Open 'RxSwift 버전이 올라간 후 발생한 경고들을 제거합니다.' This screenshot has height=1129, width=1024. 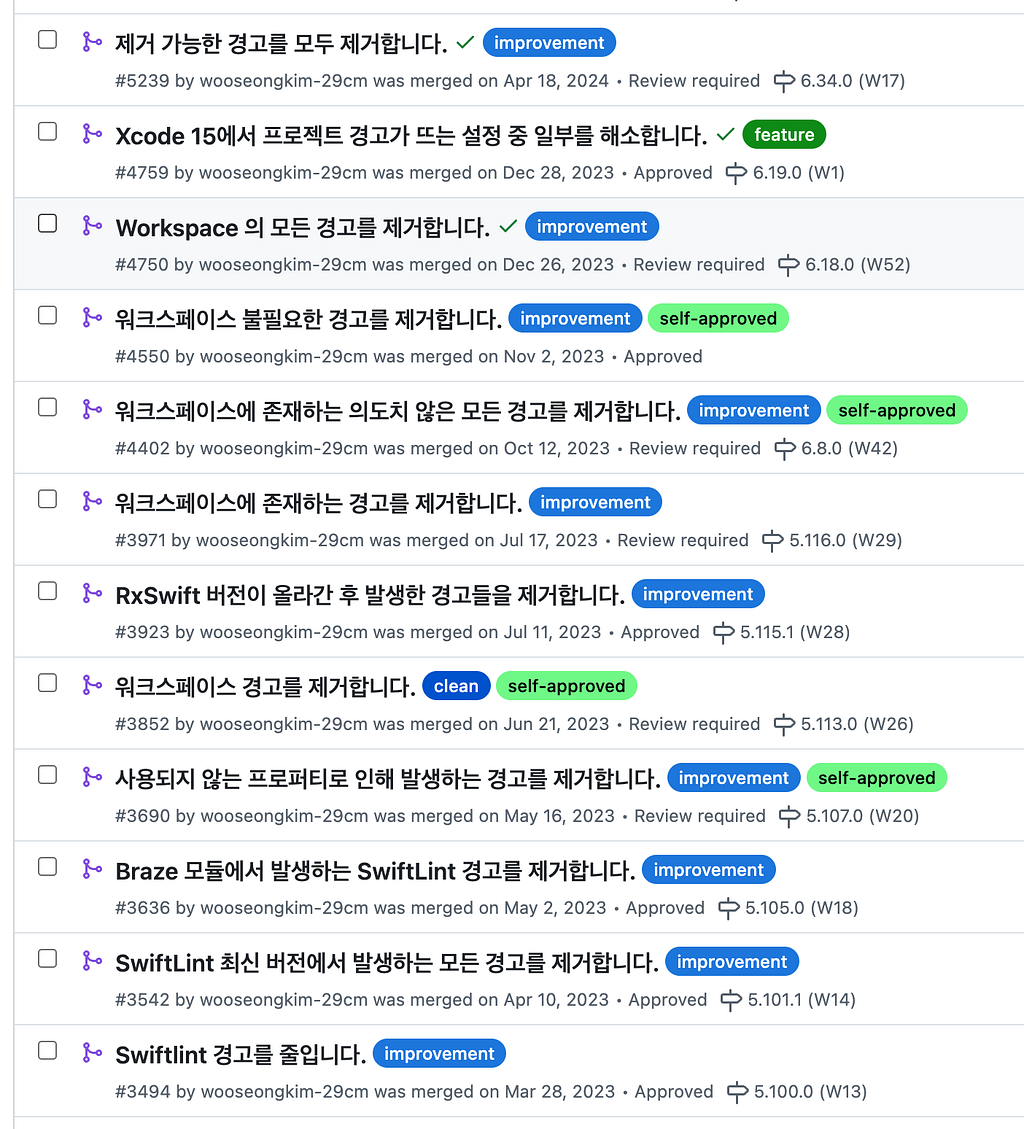tap(370, 595)
